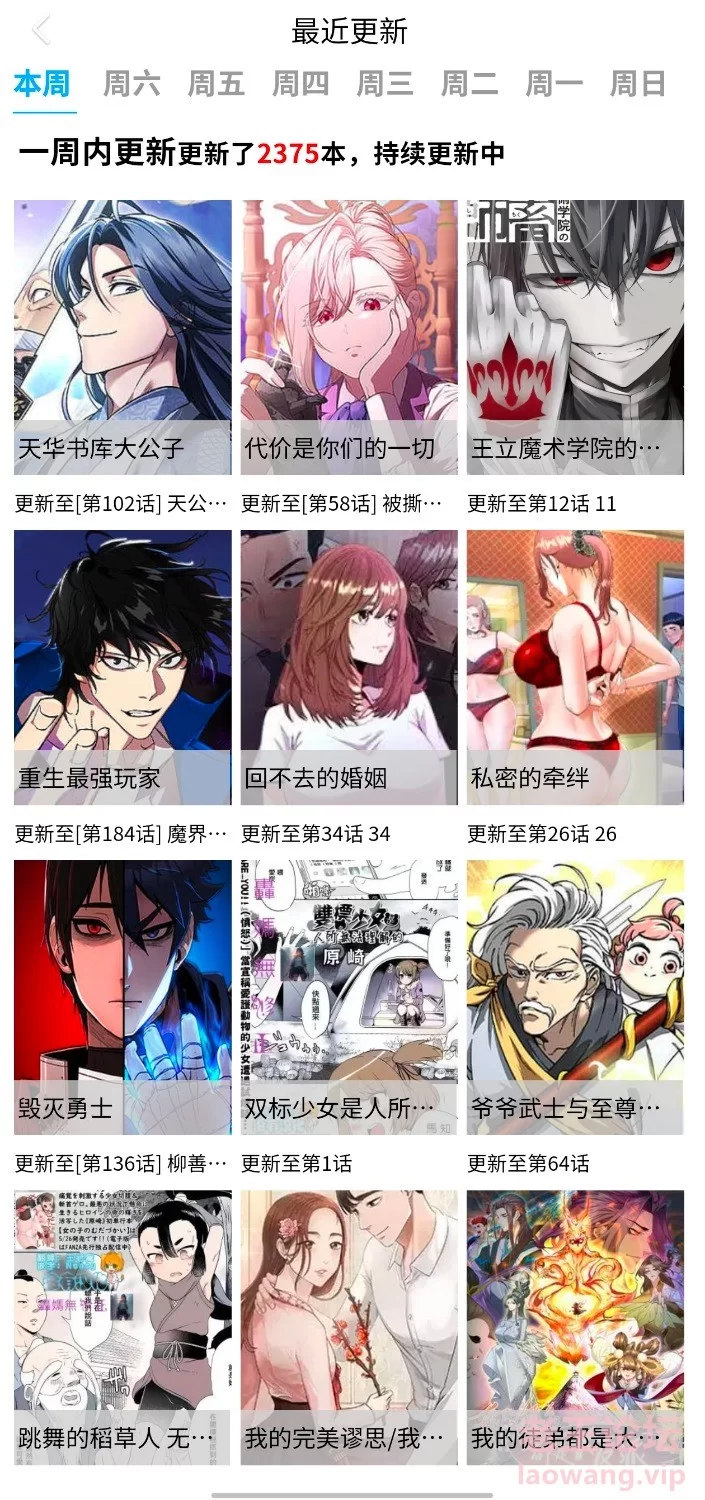Open the comic 私密的牵绊
The image size is (705, 1500).
[576, 667]
